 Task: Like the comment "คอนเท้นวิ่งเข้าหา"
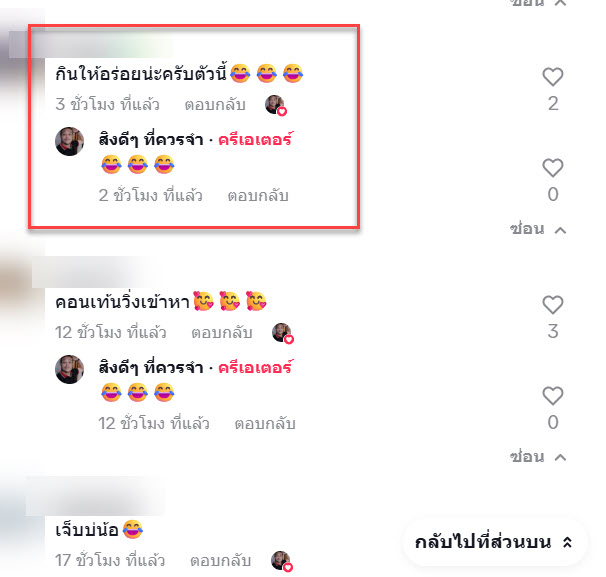coord(553,305)
